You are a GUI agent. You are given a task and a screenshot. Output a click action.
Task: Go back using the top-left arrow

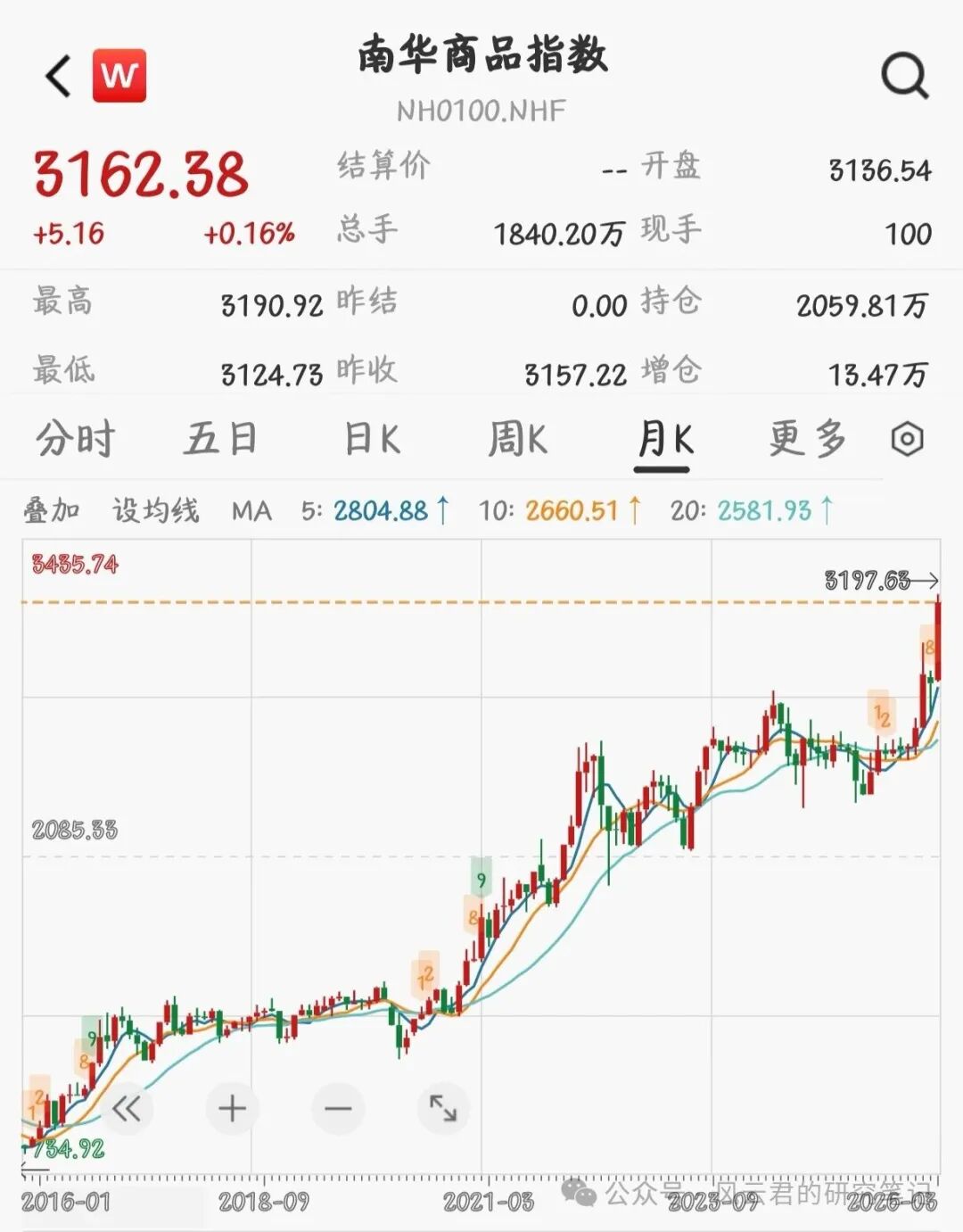(x=58, y=77)
